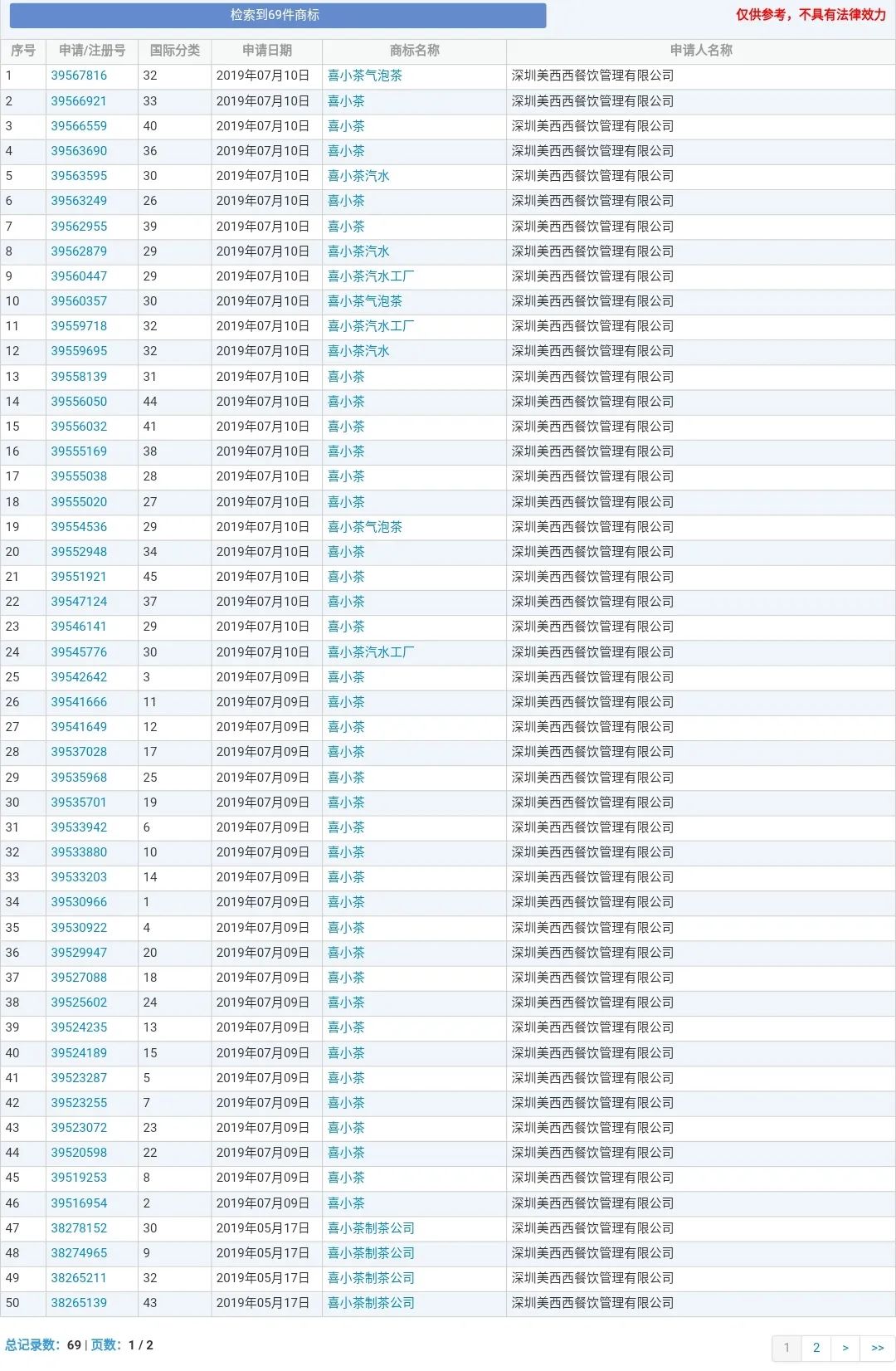Open the trademark 喜小茶制茶公司 in row 47
896x1371 pixels.
coord(371,1228)
